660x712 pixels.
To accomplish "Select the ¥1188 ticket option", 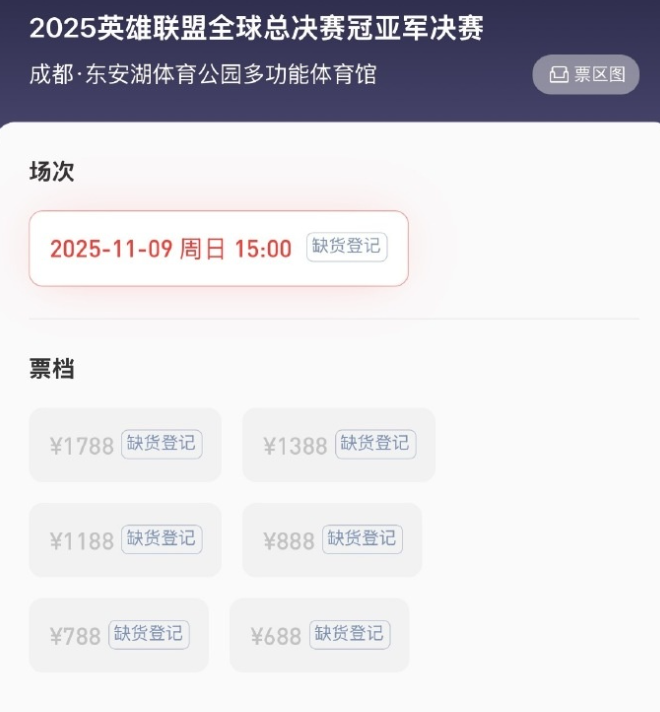I will (x=125, y=540).
